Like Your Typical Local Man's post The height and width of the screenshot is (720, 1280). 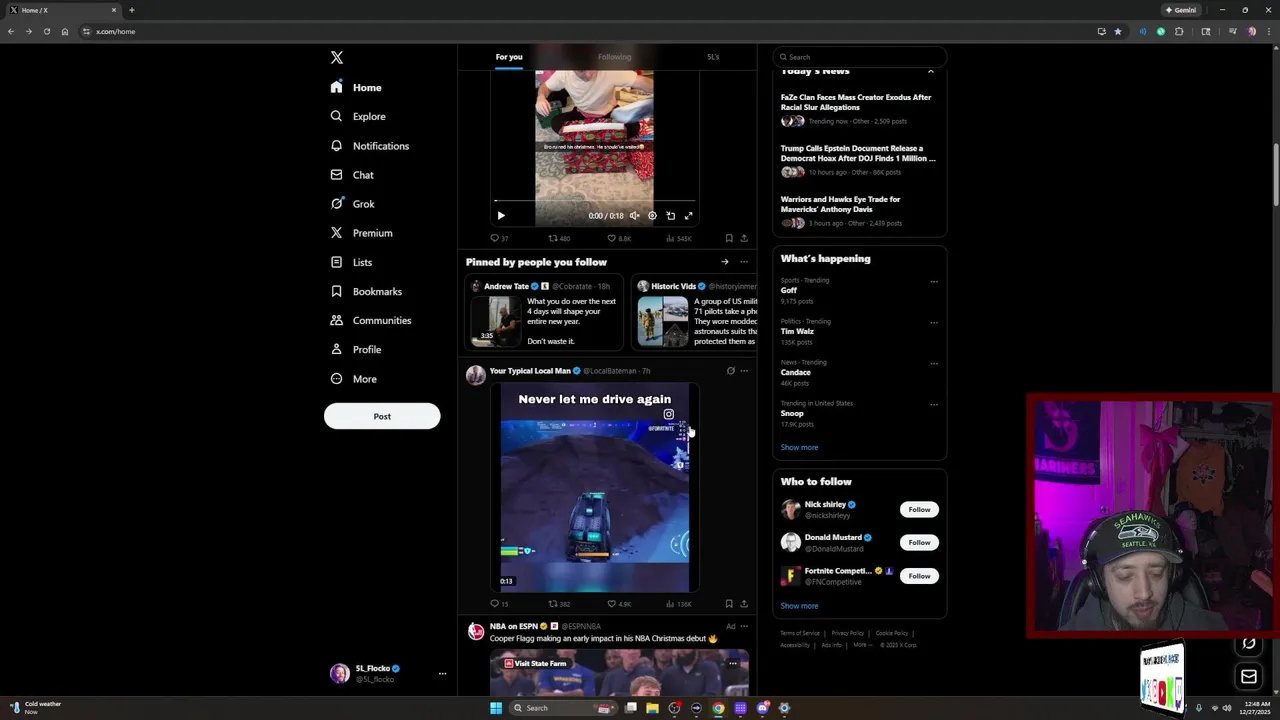pos(612,604)
